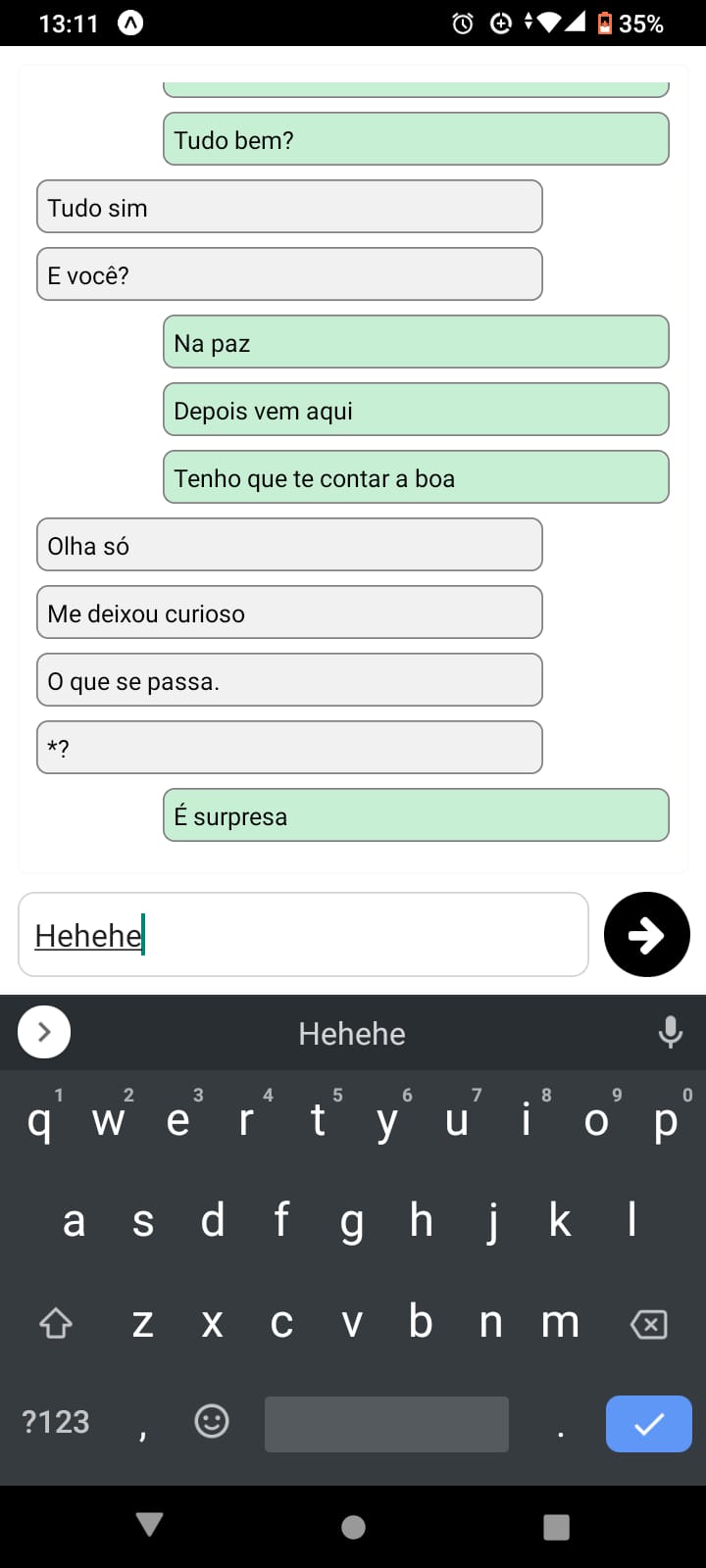This screenshot has width=706, height=1568.
Task: Tap the microphone icon for voice input
Action: click(671, 1032)
